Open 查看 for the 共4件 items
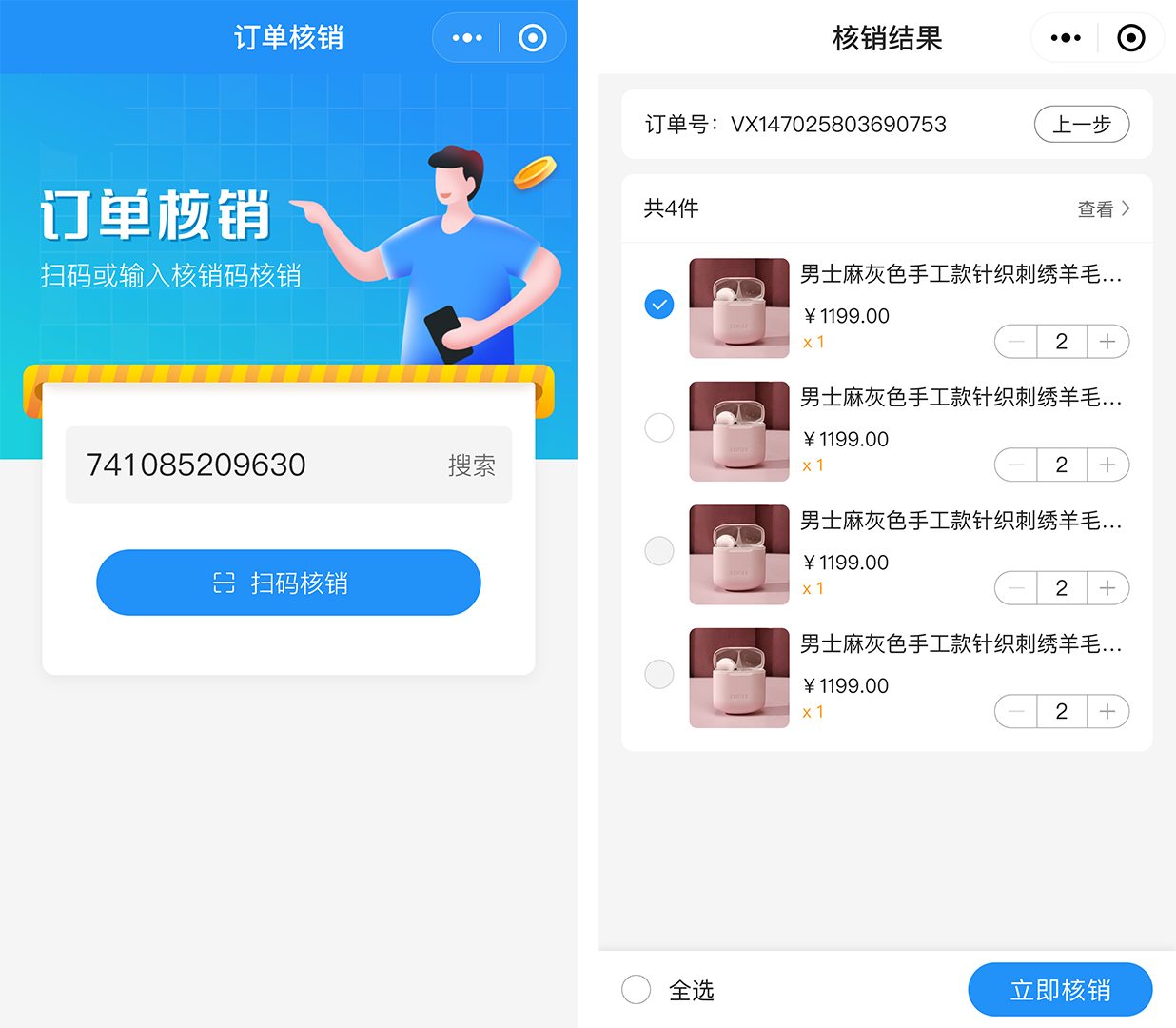The height and width of the screenshot is (1028, 1176). (x=1104, y=208)
